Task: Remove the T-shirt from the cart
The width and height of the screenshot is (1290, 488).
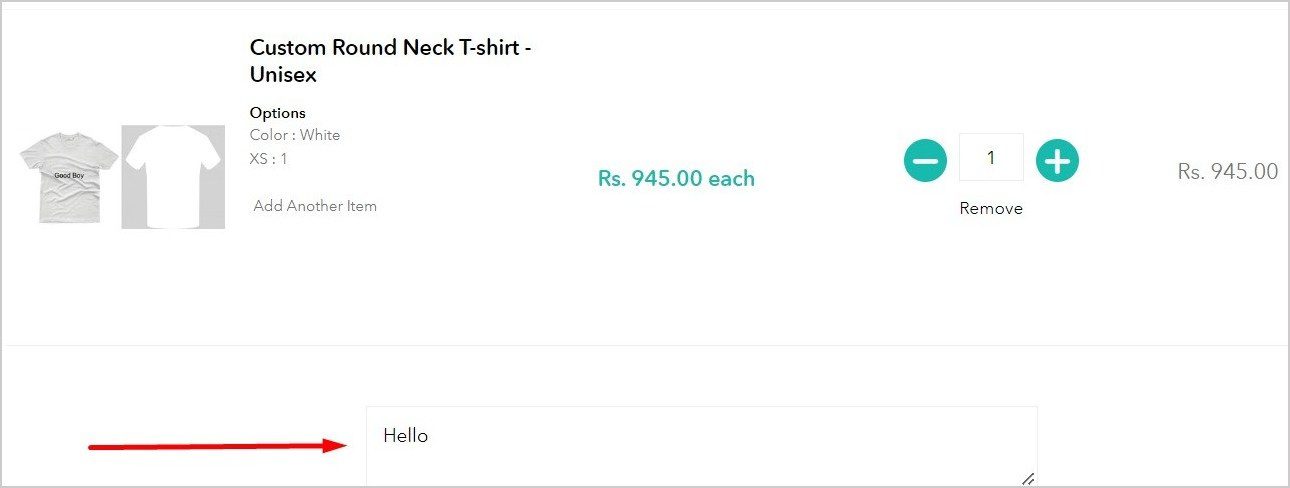Action: pos(990,208)
